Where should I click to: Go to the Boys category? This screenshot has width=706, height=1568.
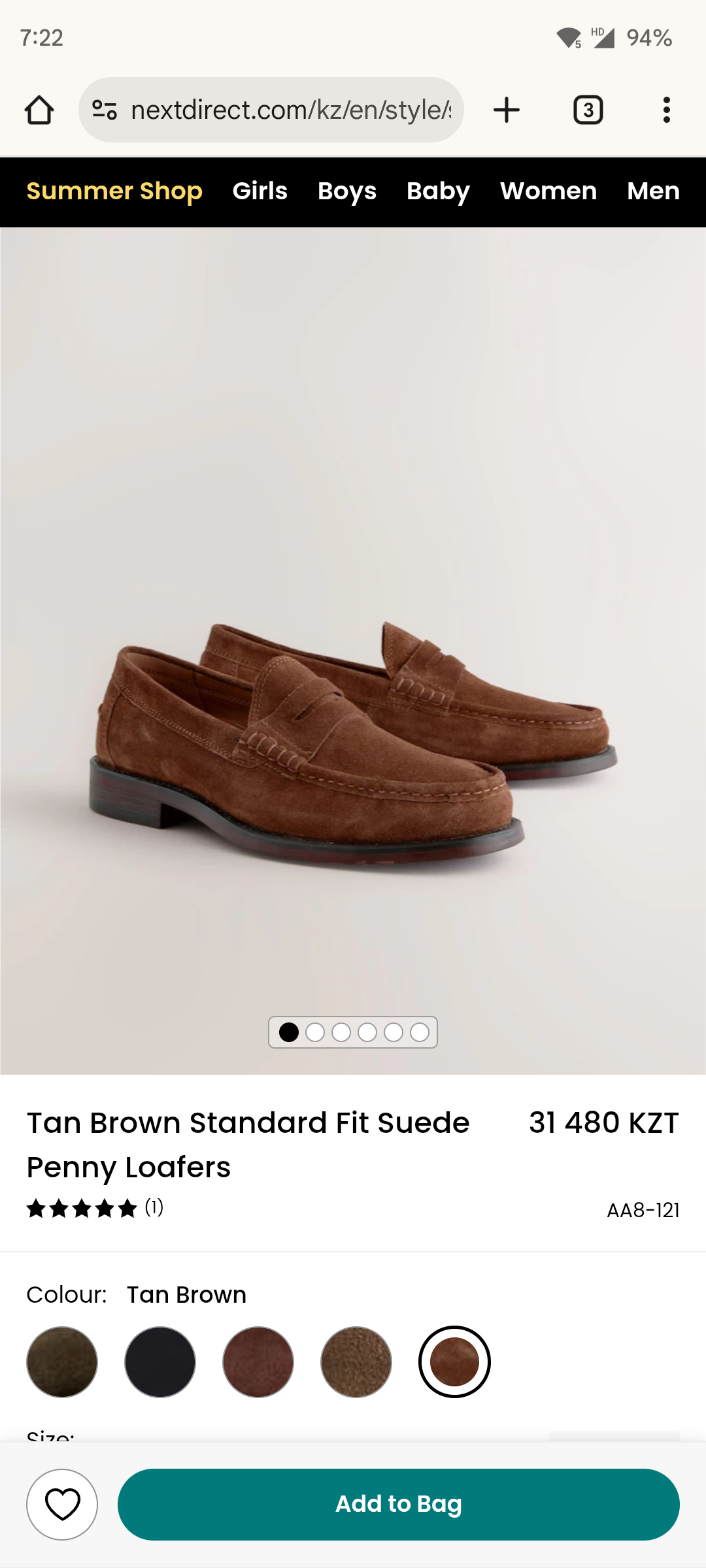pos(347,191)
